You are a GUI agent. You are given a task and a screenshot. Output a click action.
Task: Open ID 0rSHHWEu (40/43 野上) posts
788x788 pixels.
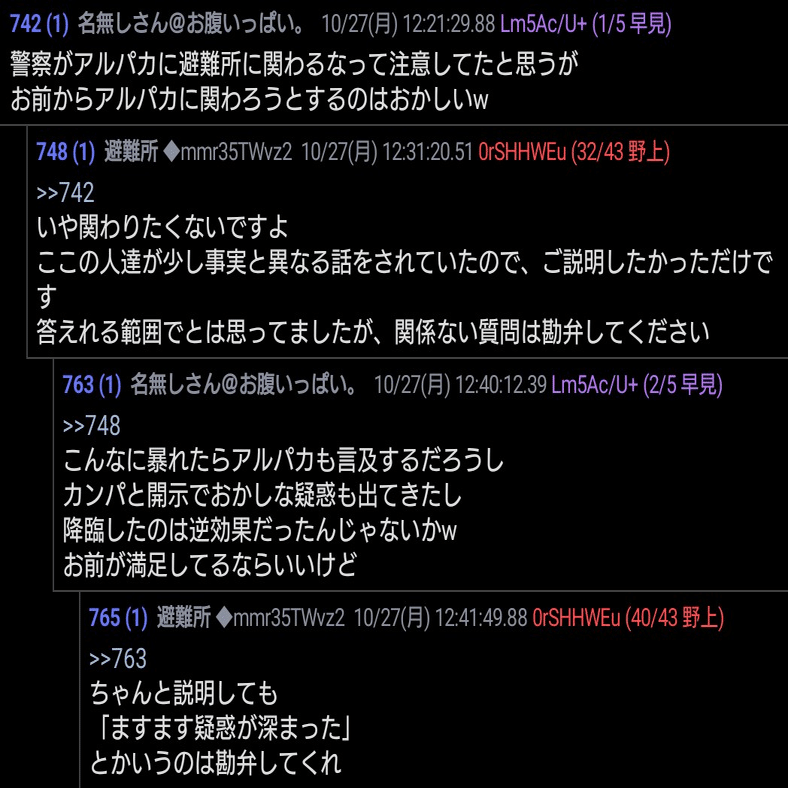[x=628, y=617]
